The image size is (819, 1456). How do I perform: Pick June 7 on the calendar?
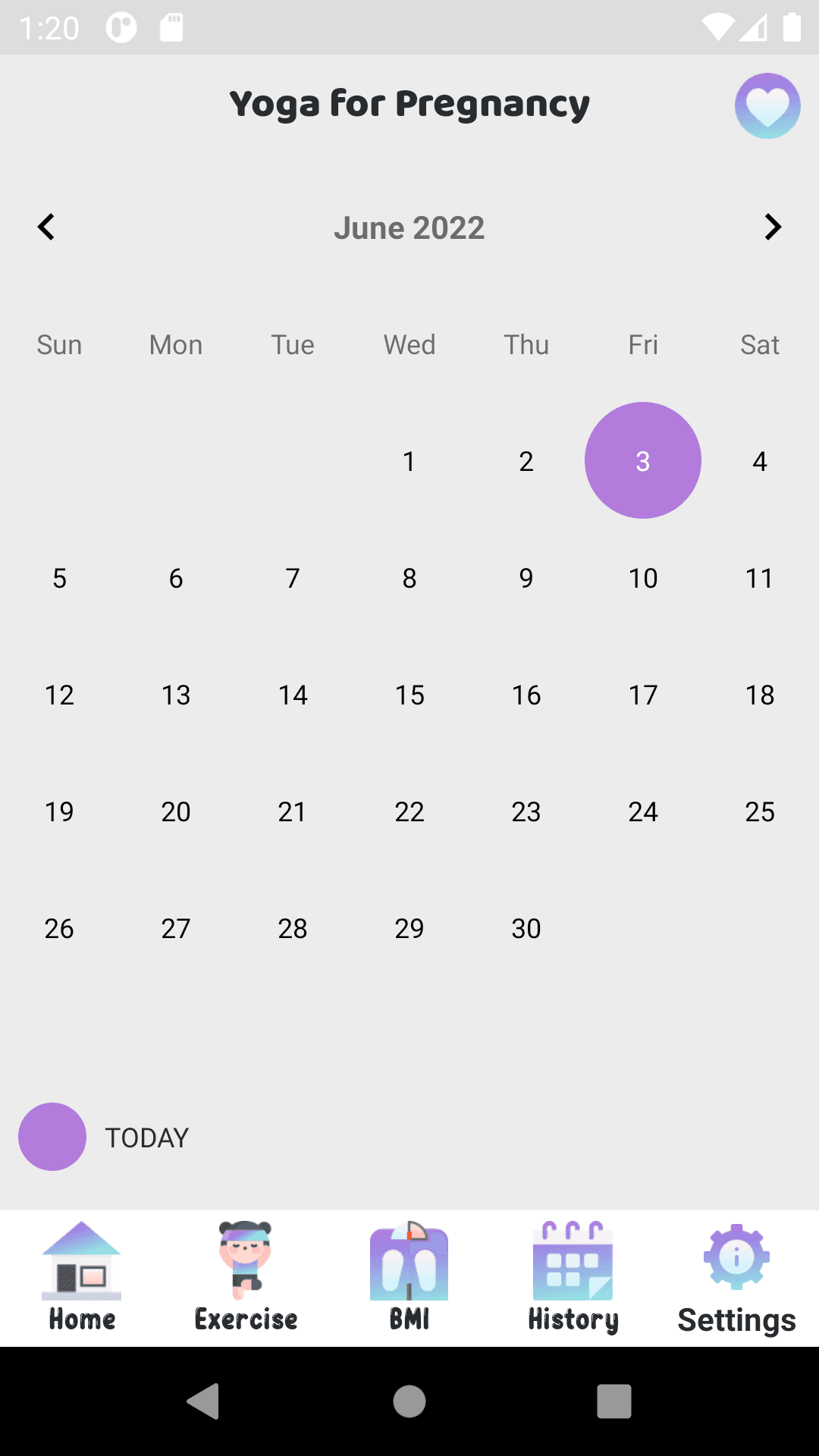pos(293,578)
